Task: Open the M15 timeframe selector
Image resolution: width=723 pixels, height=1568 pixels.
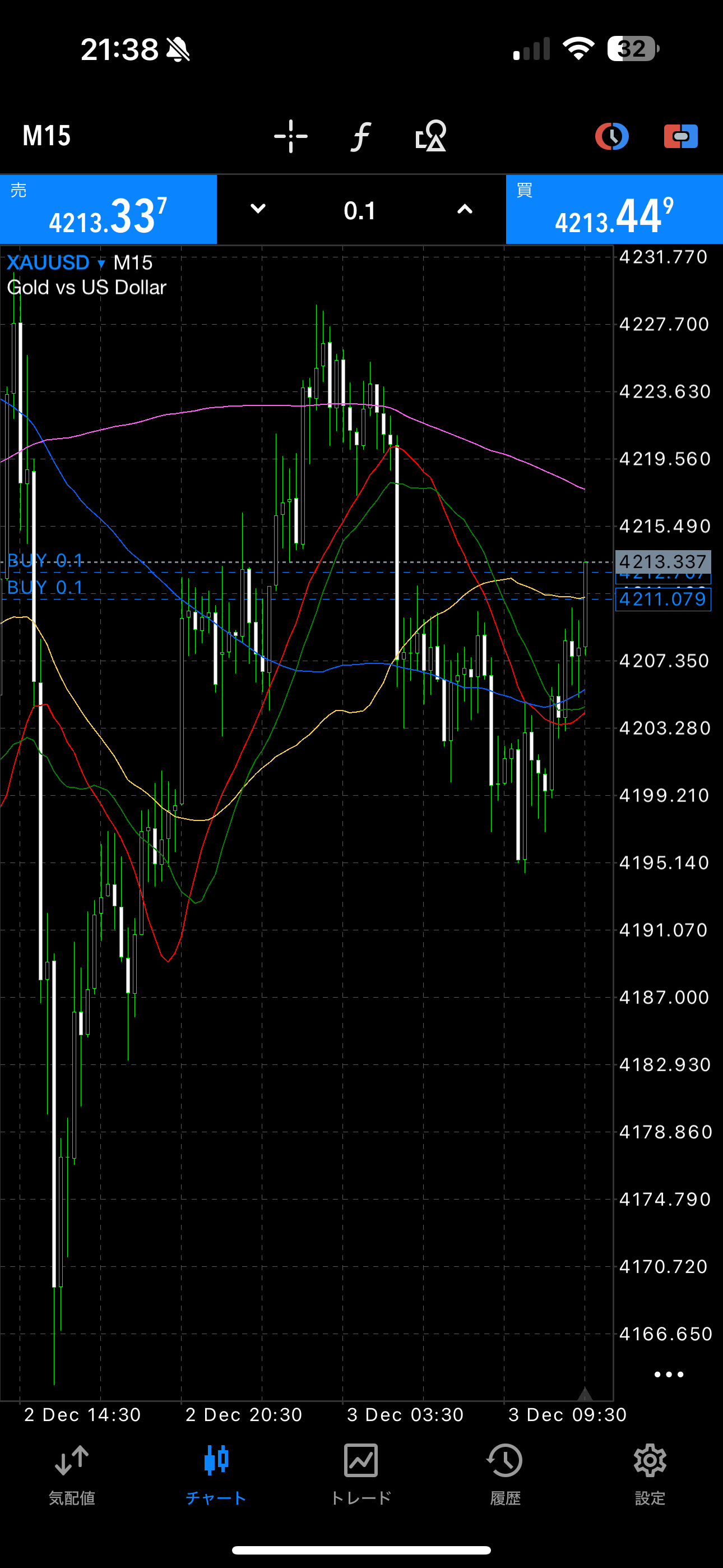Action: [x=47, y=136]
